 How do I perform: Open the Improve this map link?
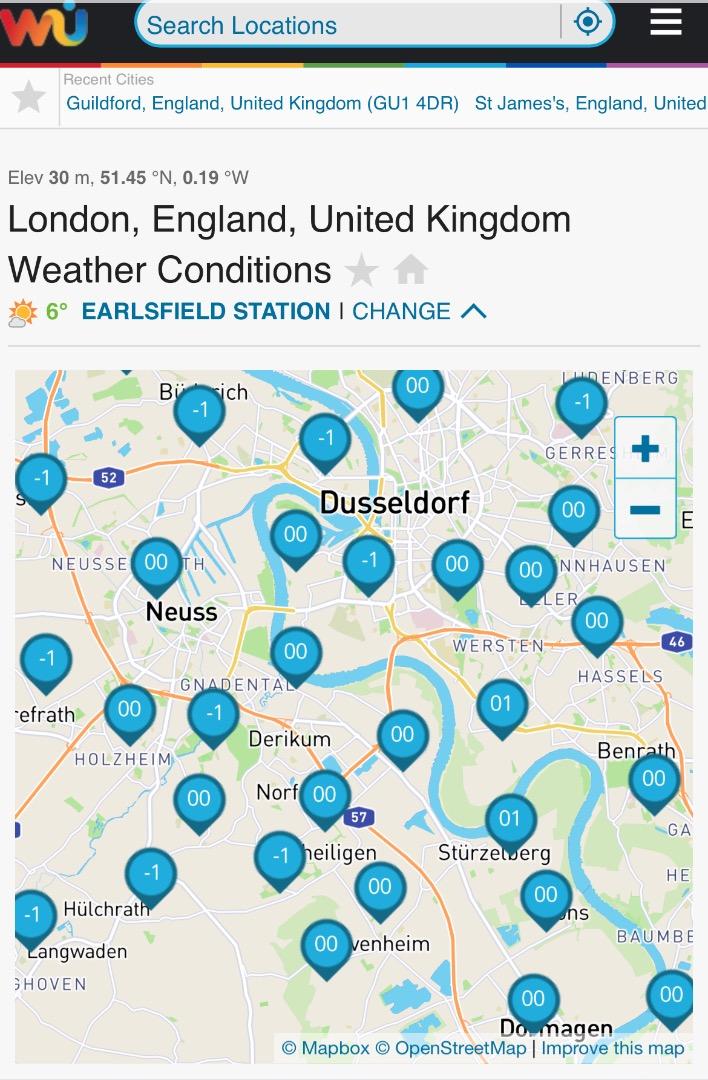click(x=613, y=1048)
